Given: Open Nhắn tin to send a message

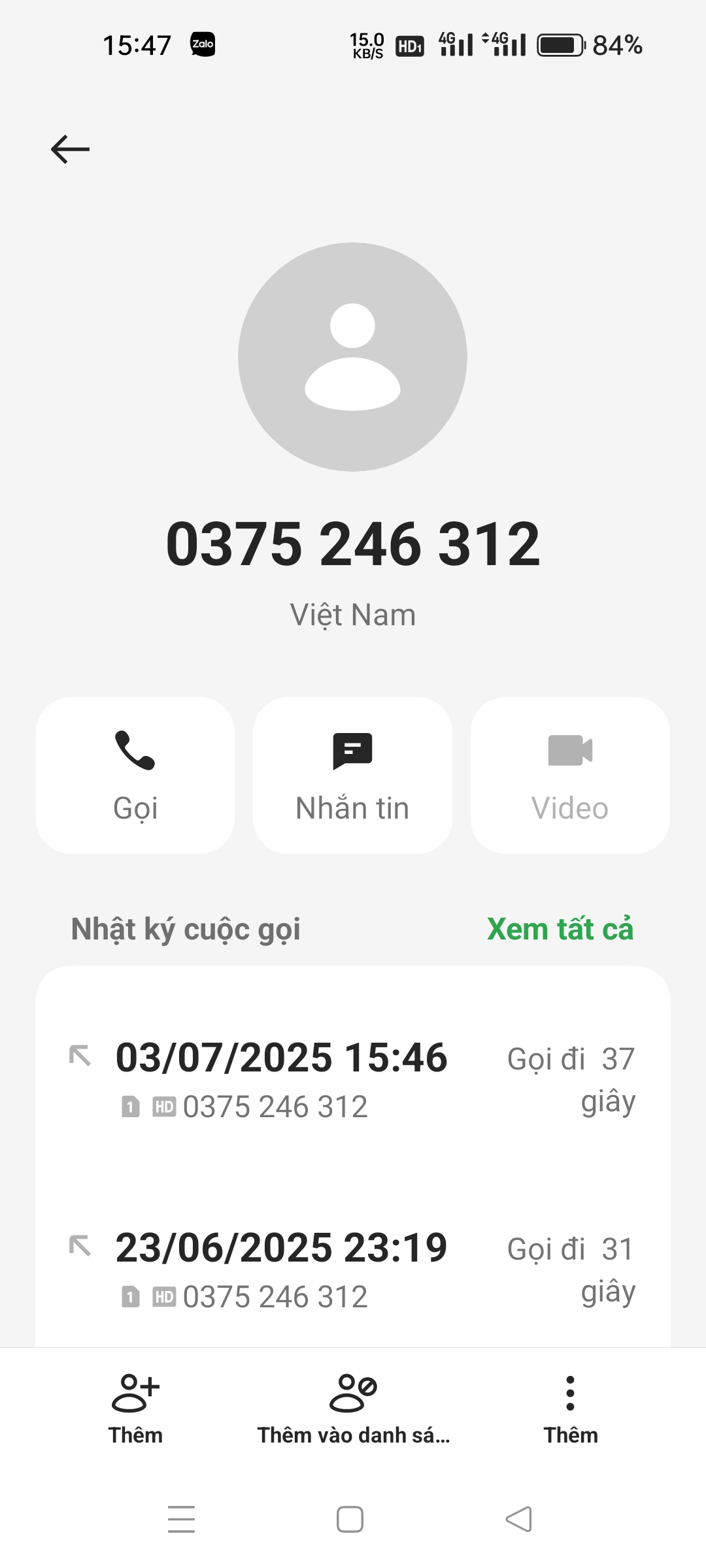Looking at the screenshot, I should 352,775.
